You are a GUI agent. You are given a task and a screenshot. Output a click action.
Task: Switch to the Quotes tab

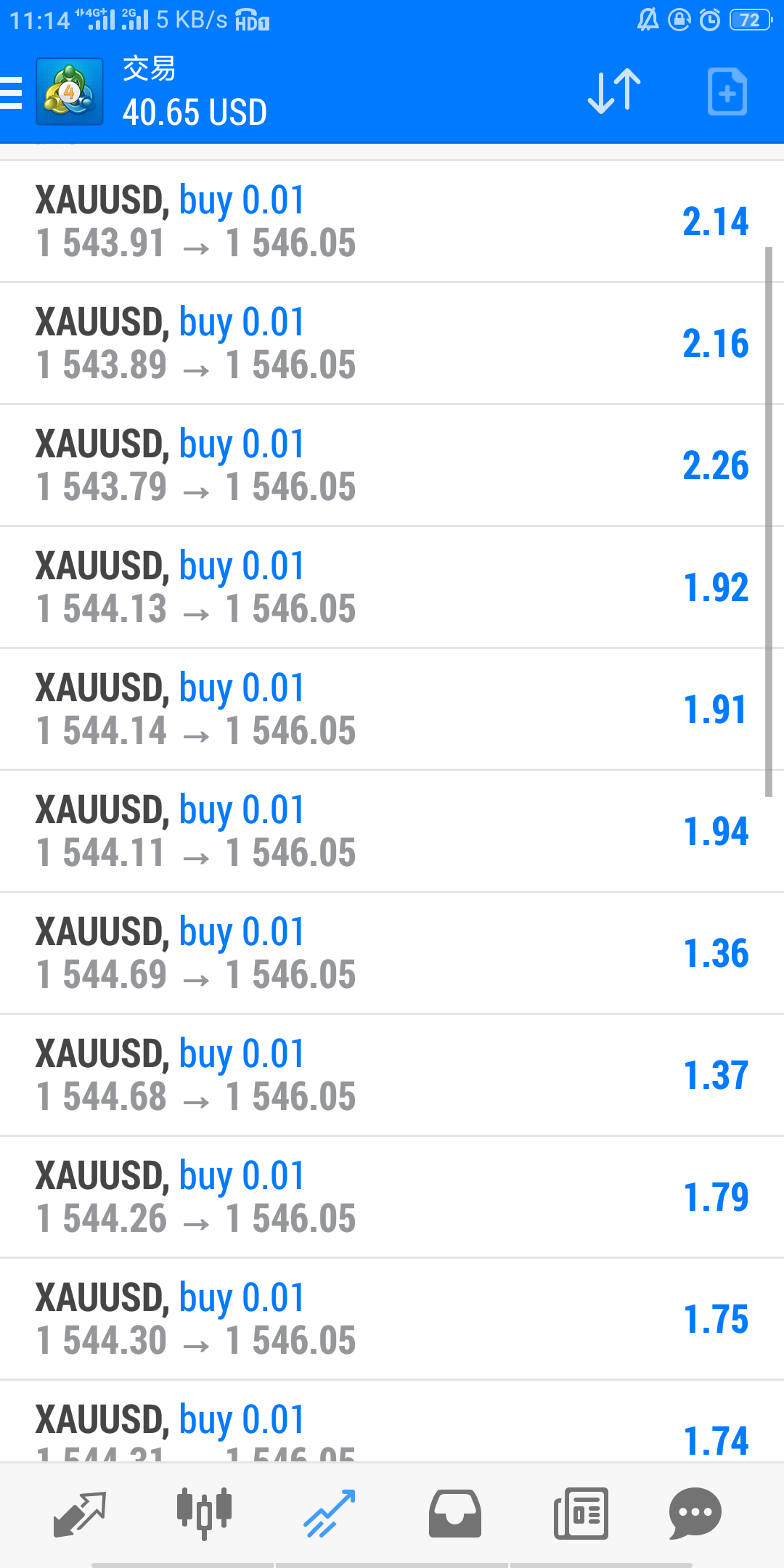(80, 1514)
